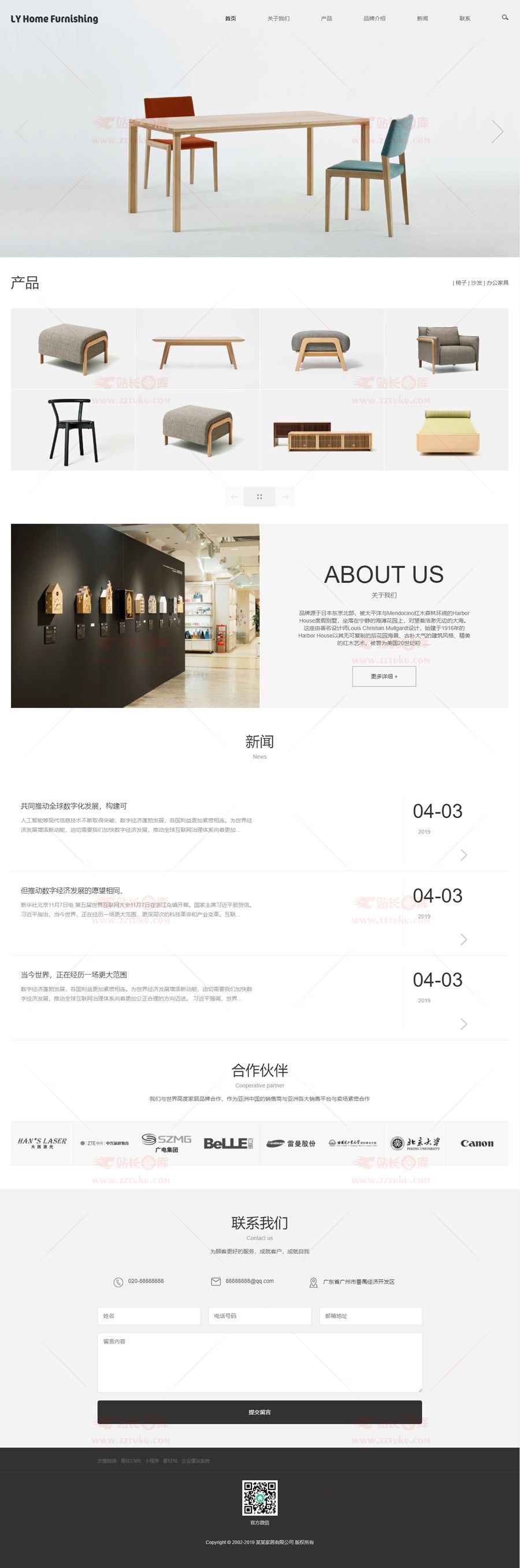Go to the 关于我们 nav item
The image size is (520, 1568).
[x=278, y=19]
